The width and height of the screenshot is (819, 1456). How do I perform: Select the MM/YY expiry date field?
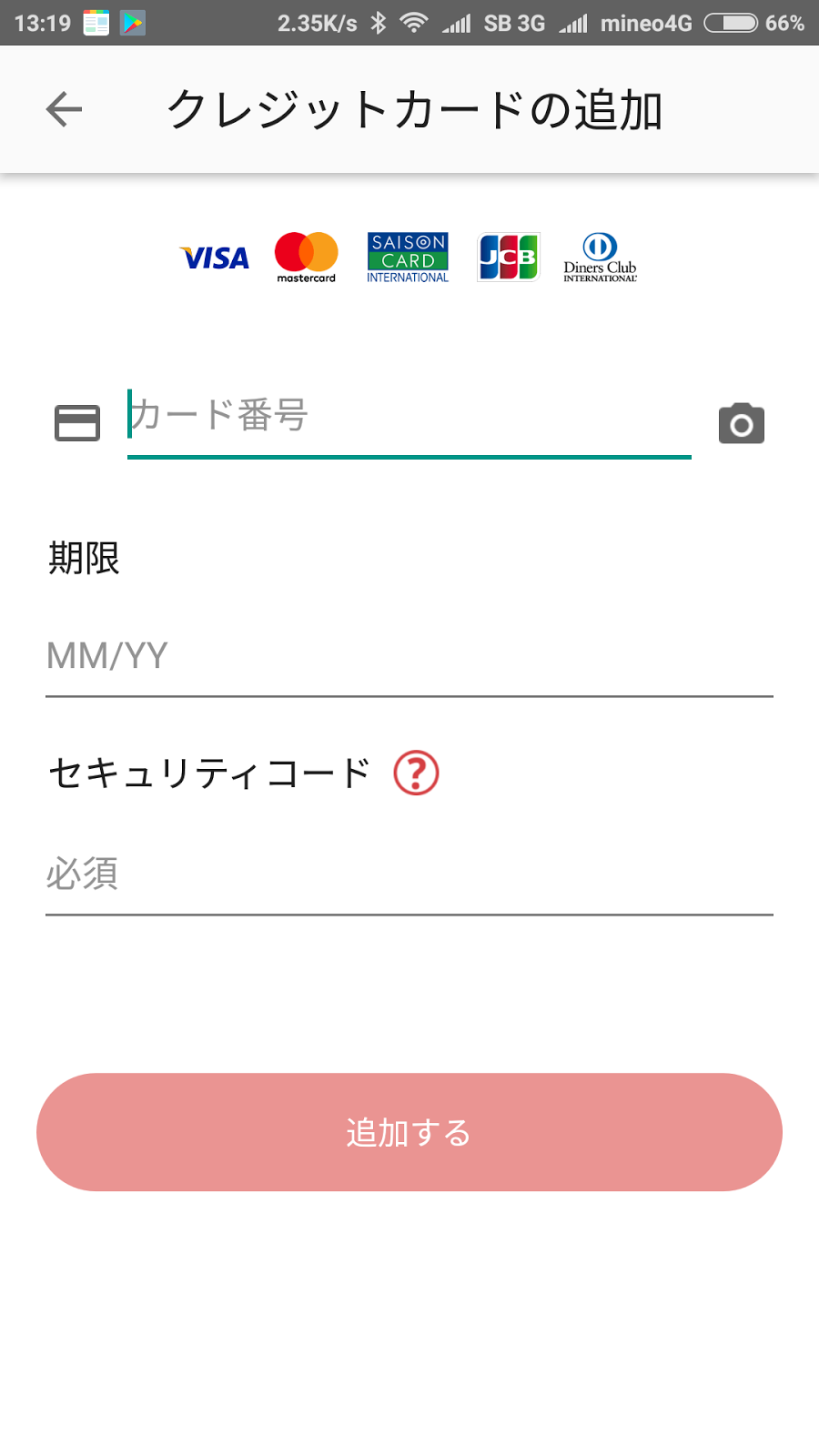point(409,657)
